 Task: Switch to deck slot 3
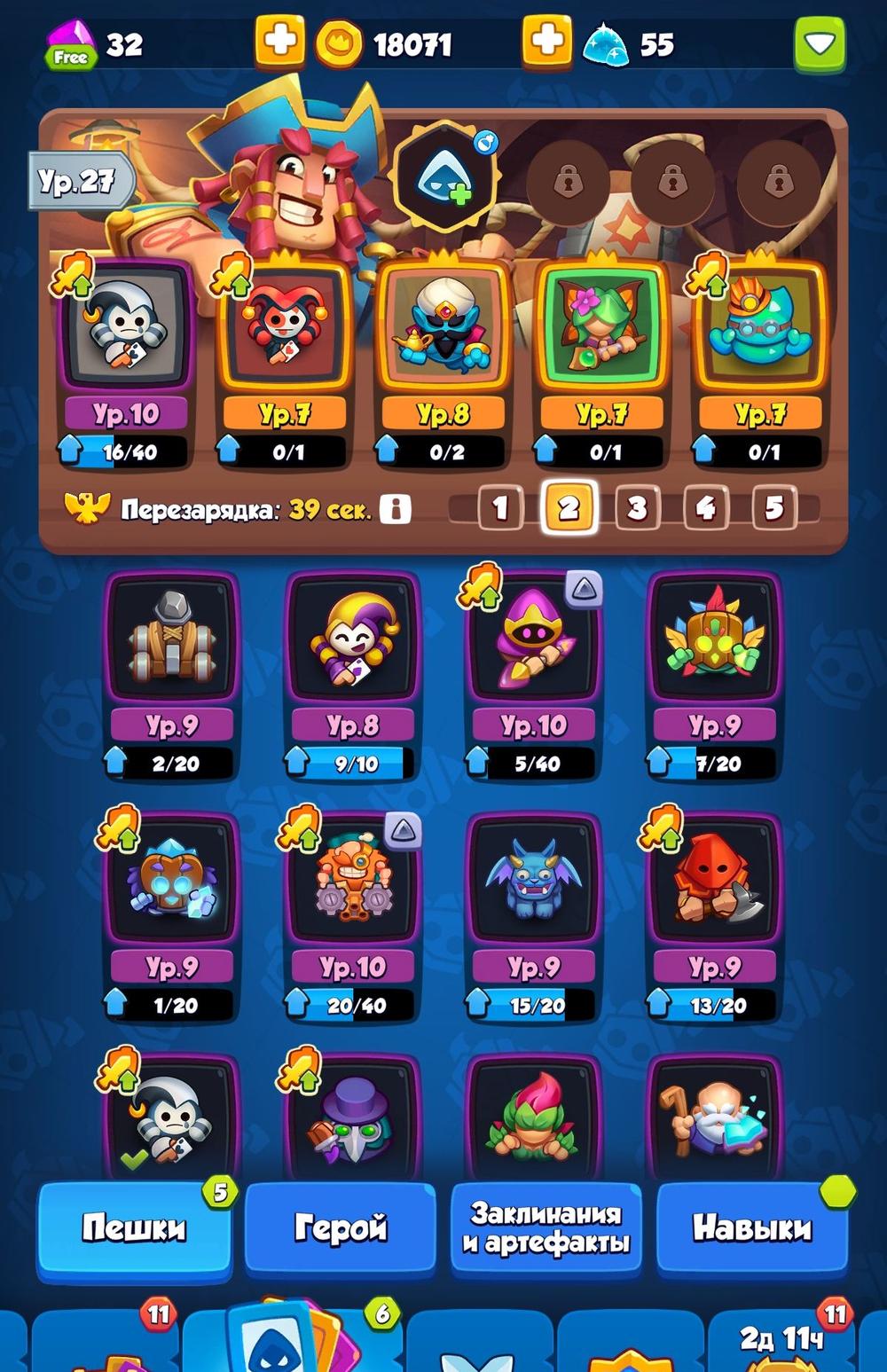click(637, 508)
